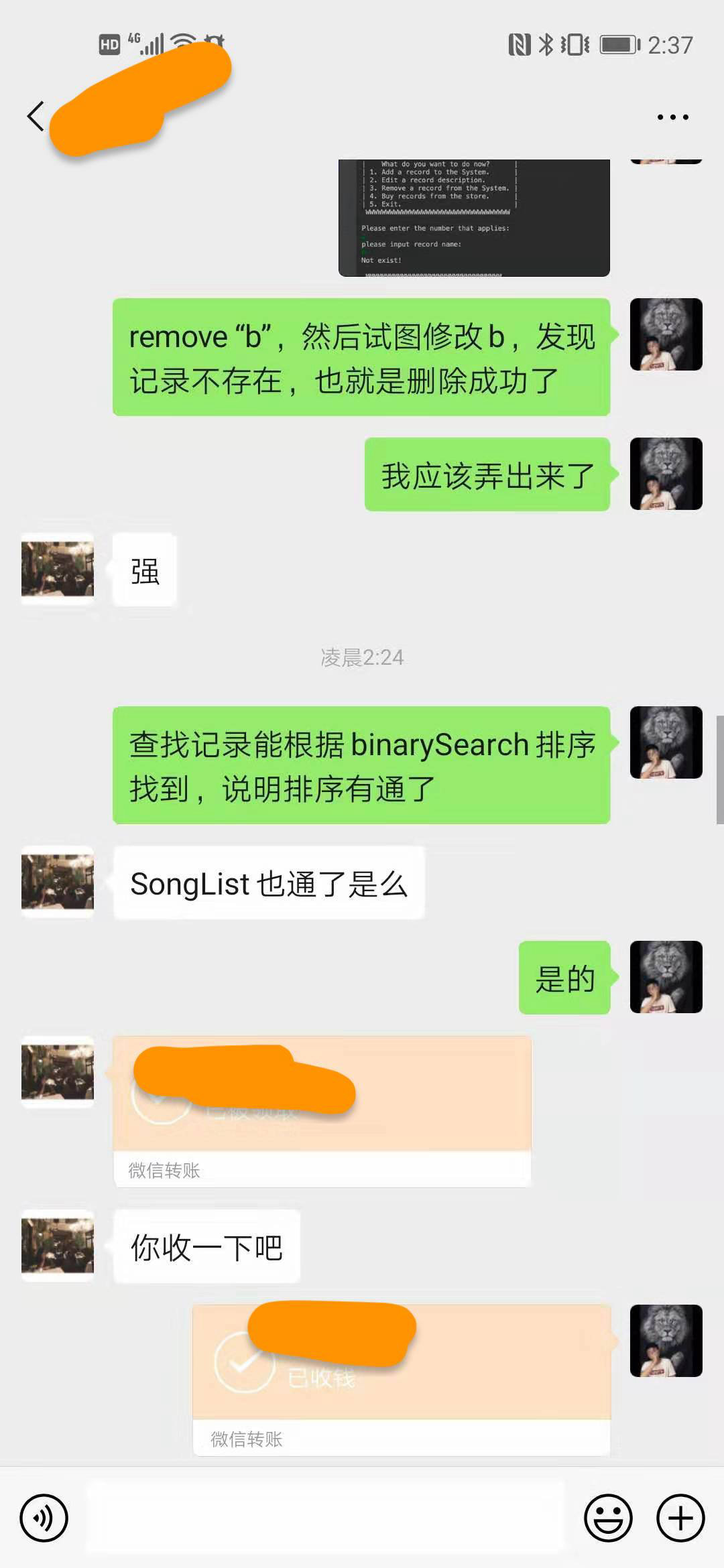Viewport: 724px width, 1568px height.
Task: Tap my lion avatar beside 是的
Action: click(666, 976)
